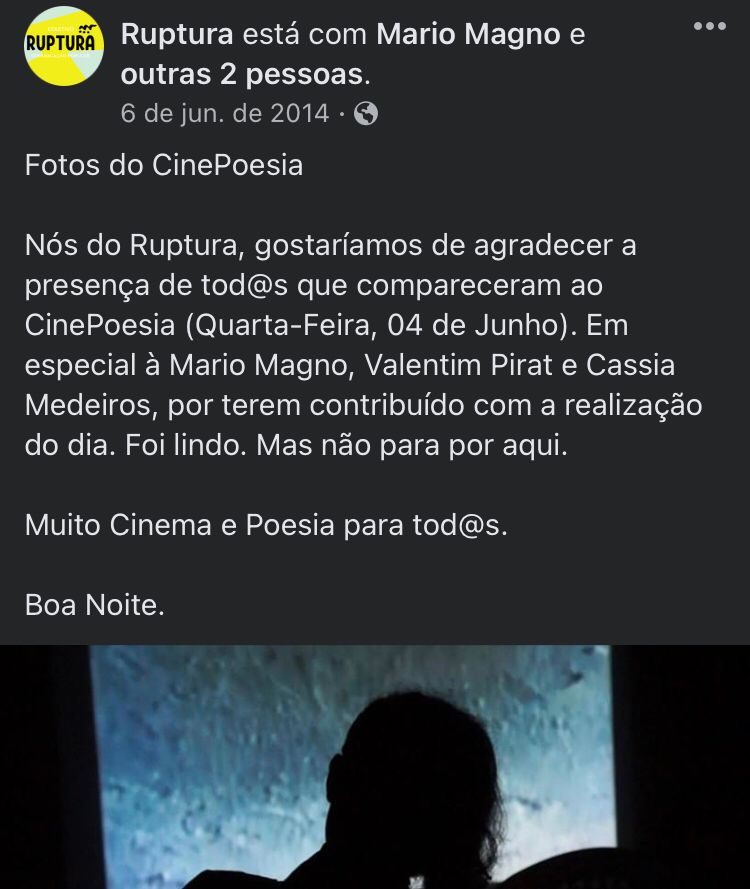Open the post's three-dot options menu

point(710,27)
